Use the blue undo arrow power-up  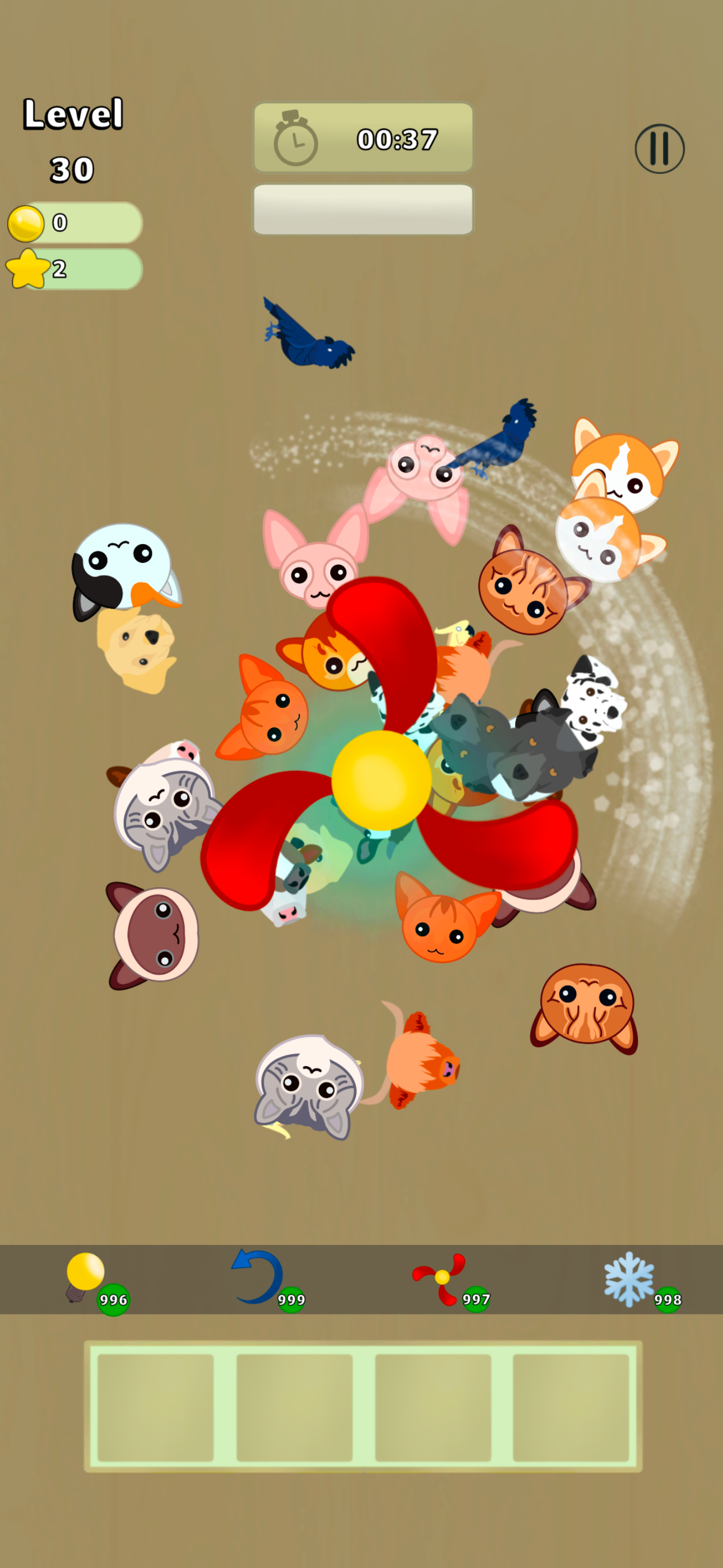pos(258,1275)
